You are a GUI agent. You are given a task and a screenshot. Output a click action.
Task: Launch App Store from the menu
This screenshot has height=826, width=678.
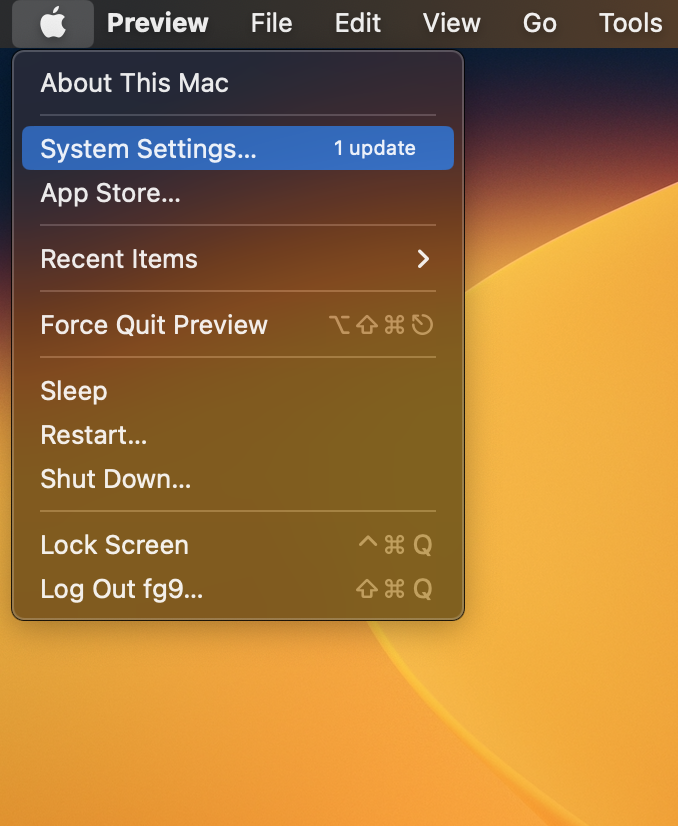tap(110, 193)
